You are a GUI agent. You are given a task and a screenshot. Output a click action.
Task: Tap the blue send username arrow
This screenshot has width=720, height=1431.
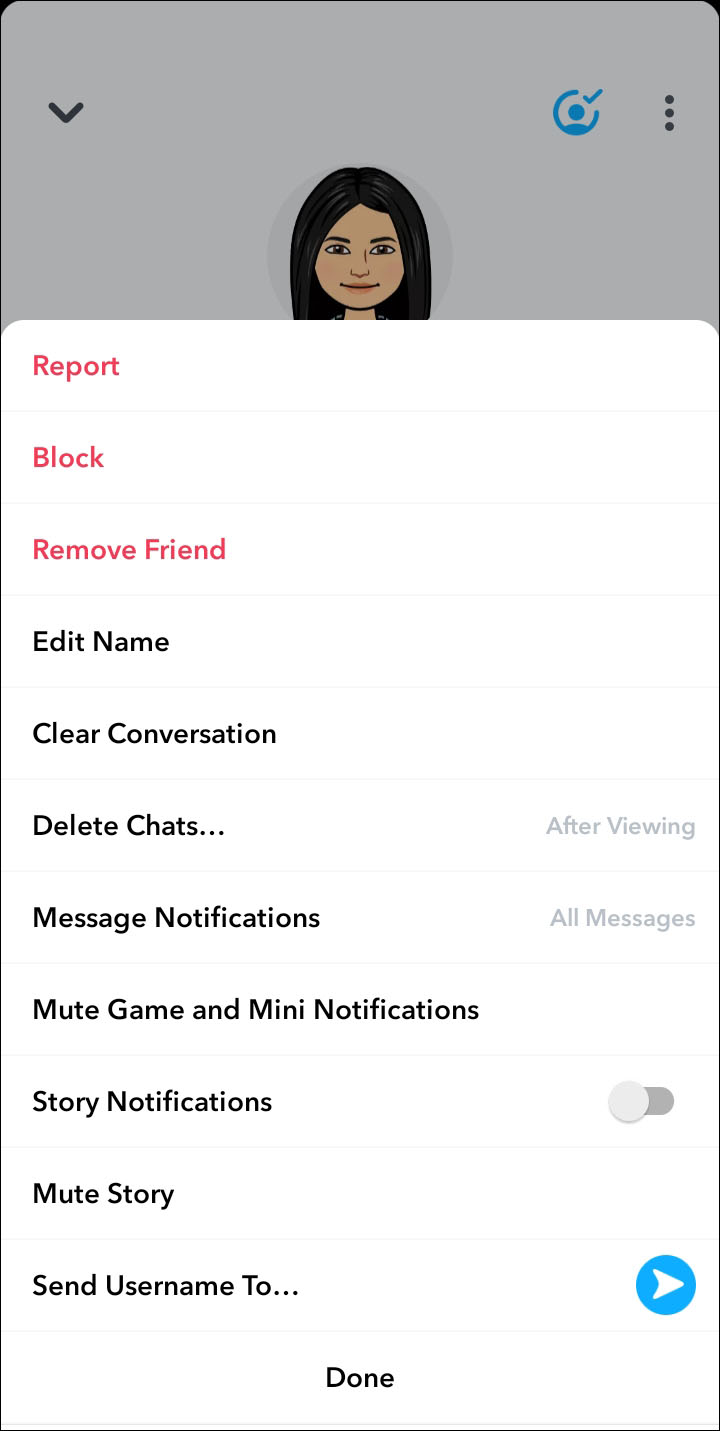click(x=665, y=1285)
